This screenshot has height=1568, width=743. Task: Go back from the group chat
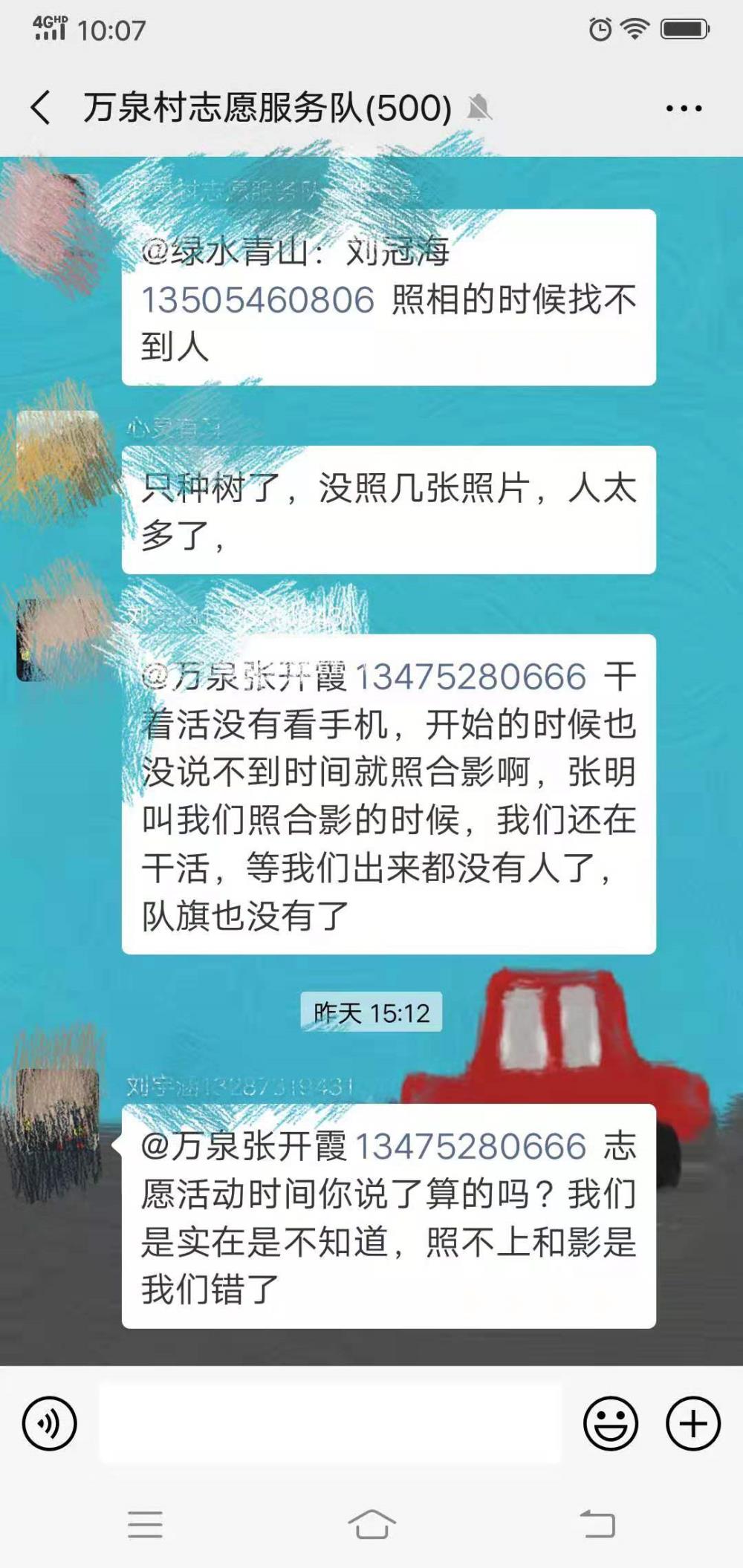coord(41,108)
